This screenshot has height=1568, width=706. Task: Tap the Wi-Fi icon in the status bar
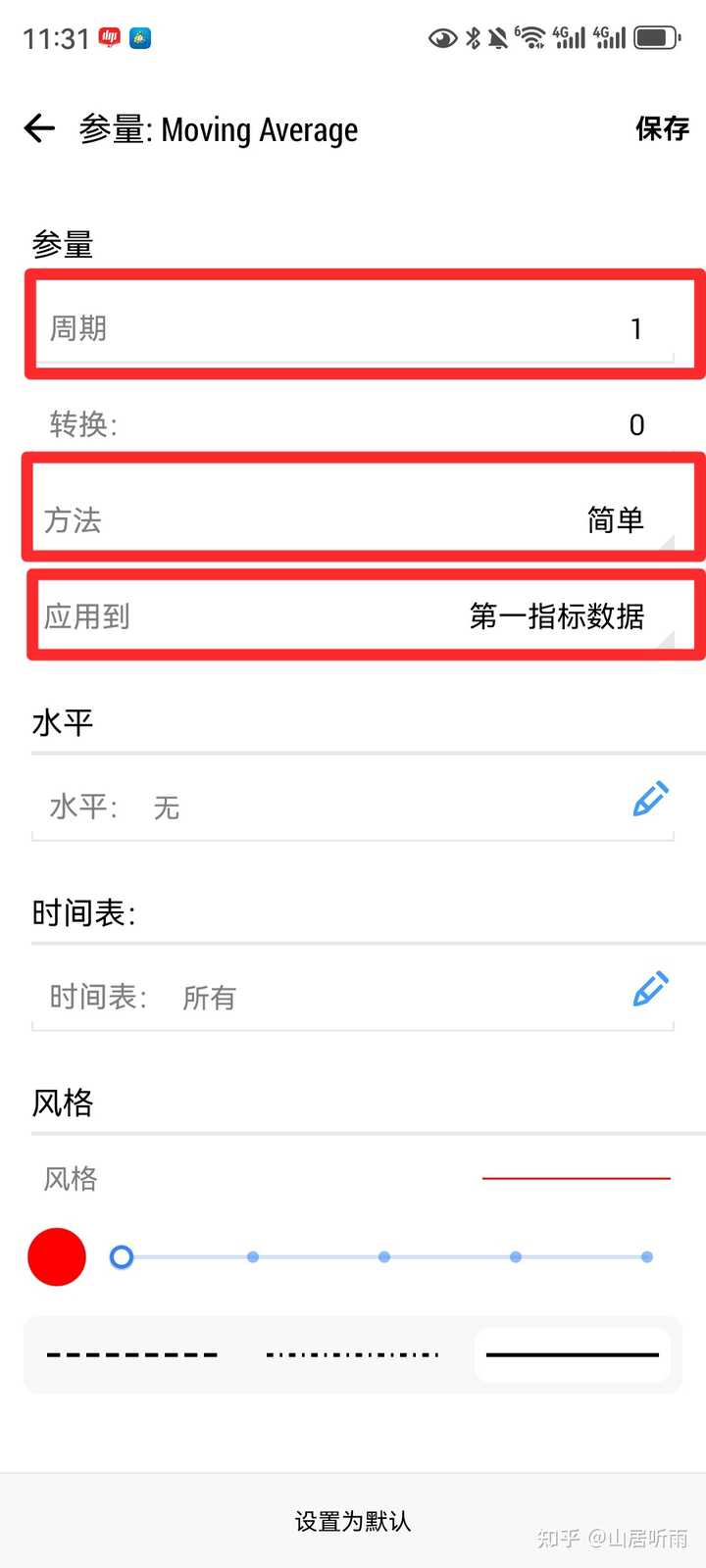[530, 37]
